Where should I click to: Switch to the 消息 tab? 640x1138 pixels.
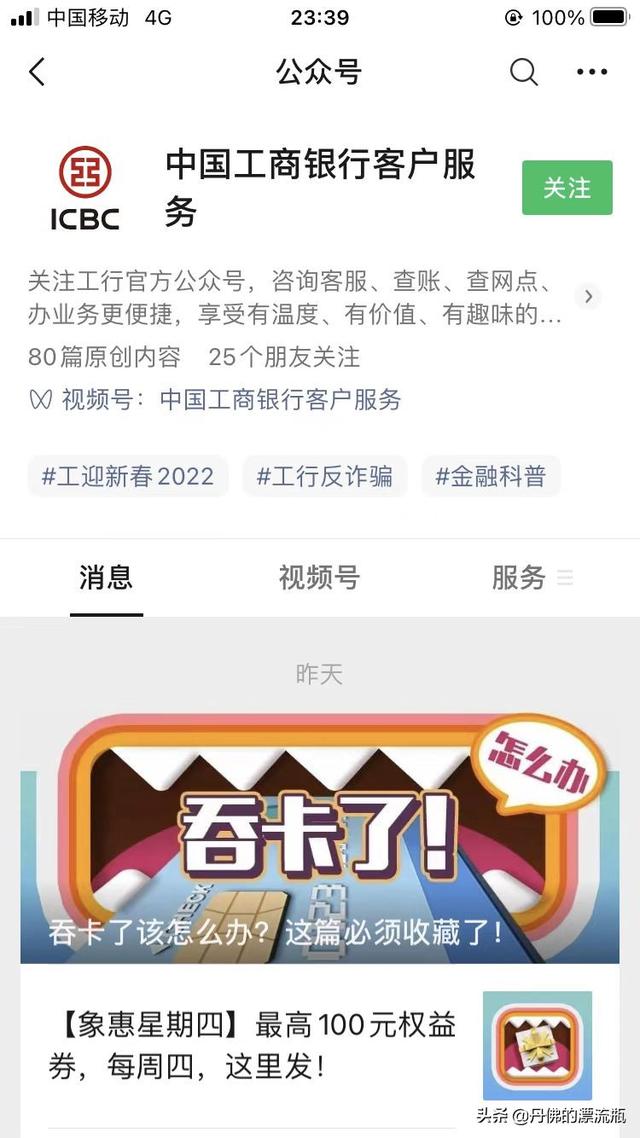[x=106, y=578]
